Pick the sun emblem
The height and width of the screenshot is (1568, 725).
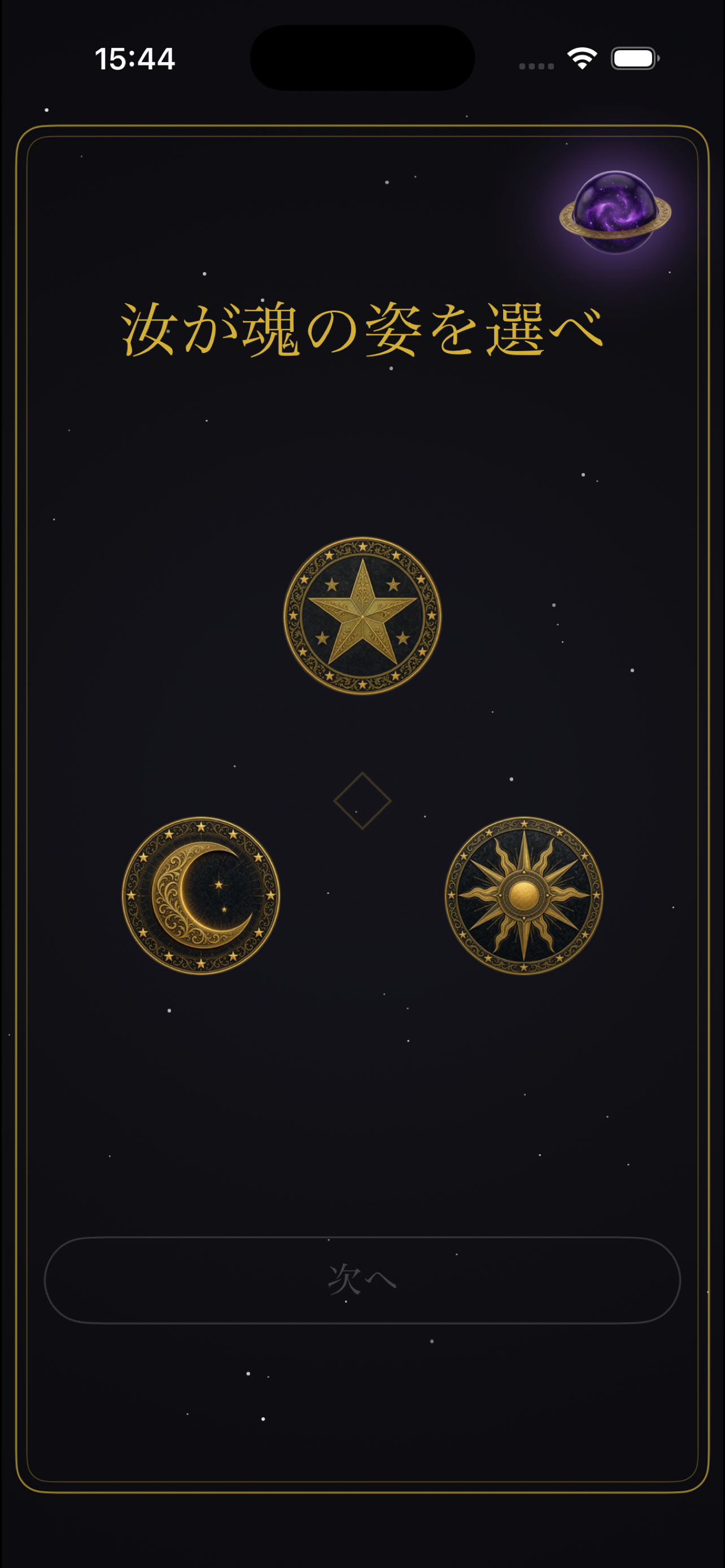(524, 895)
